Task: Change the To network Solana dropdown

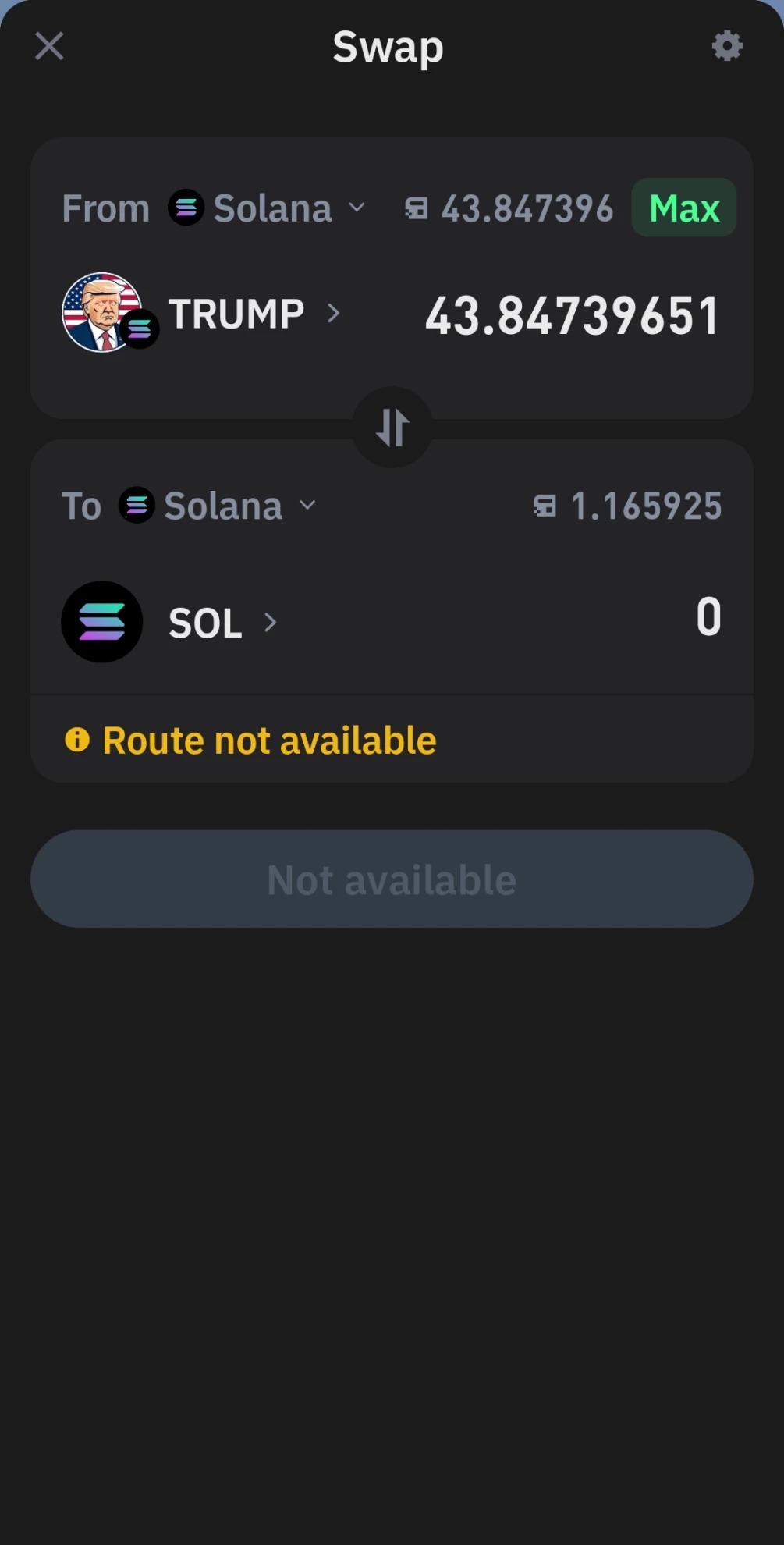Action: [x=218, y=506]
